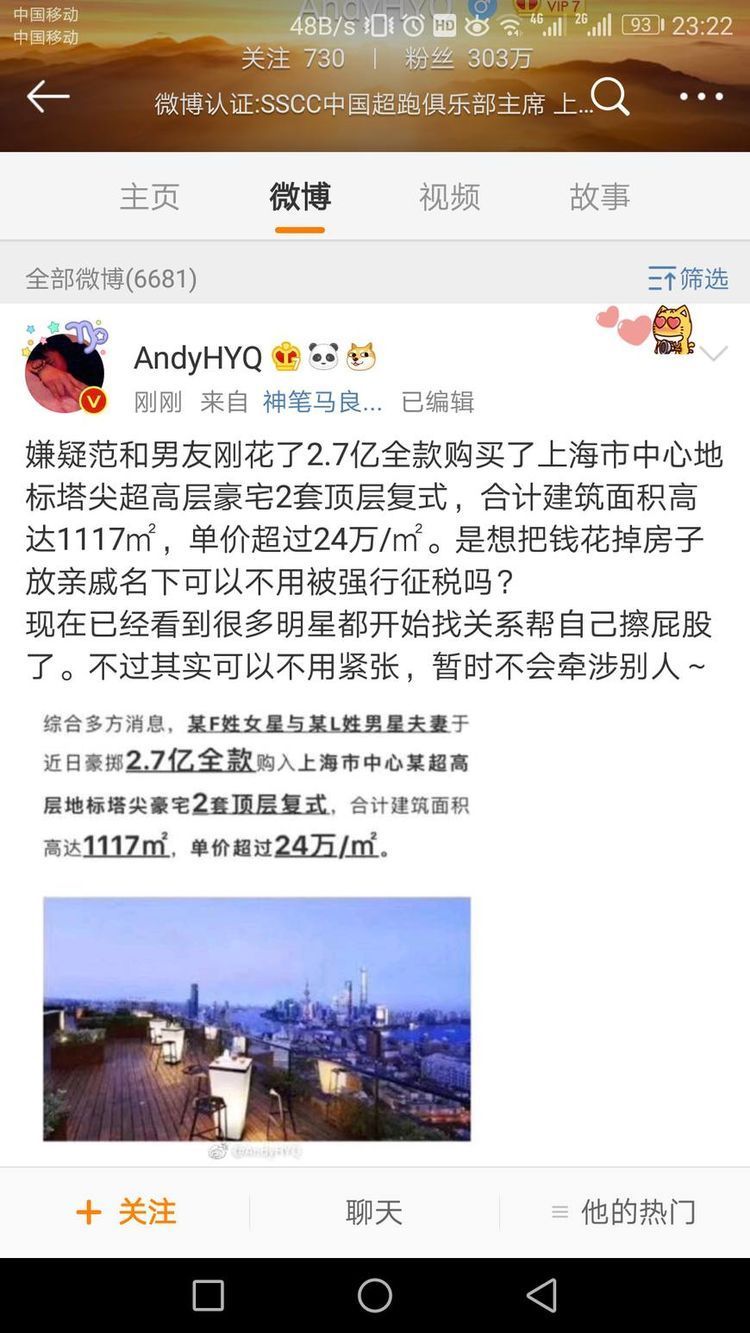This screenshot has height=1333, width=750.
Task: Open system recent apps
Action: (208, 1296)
